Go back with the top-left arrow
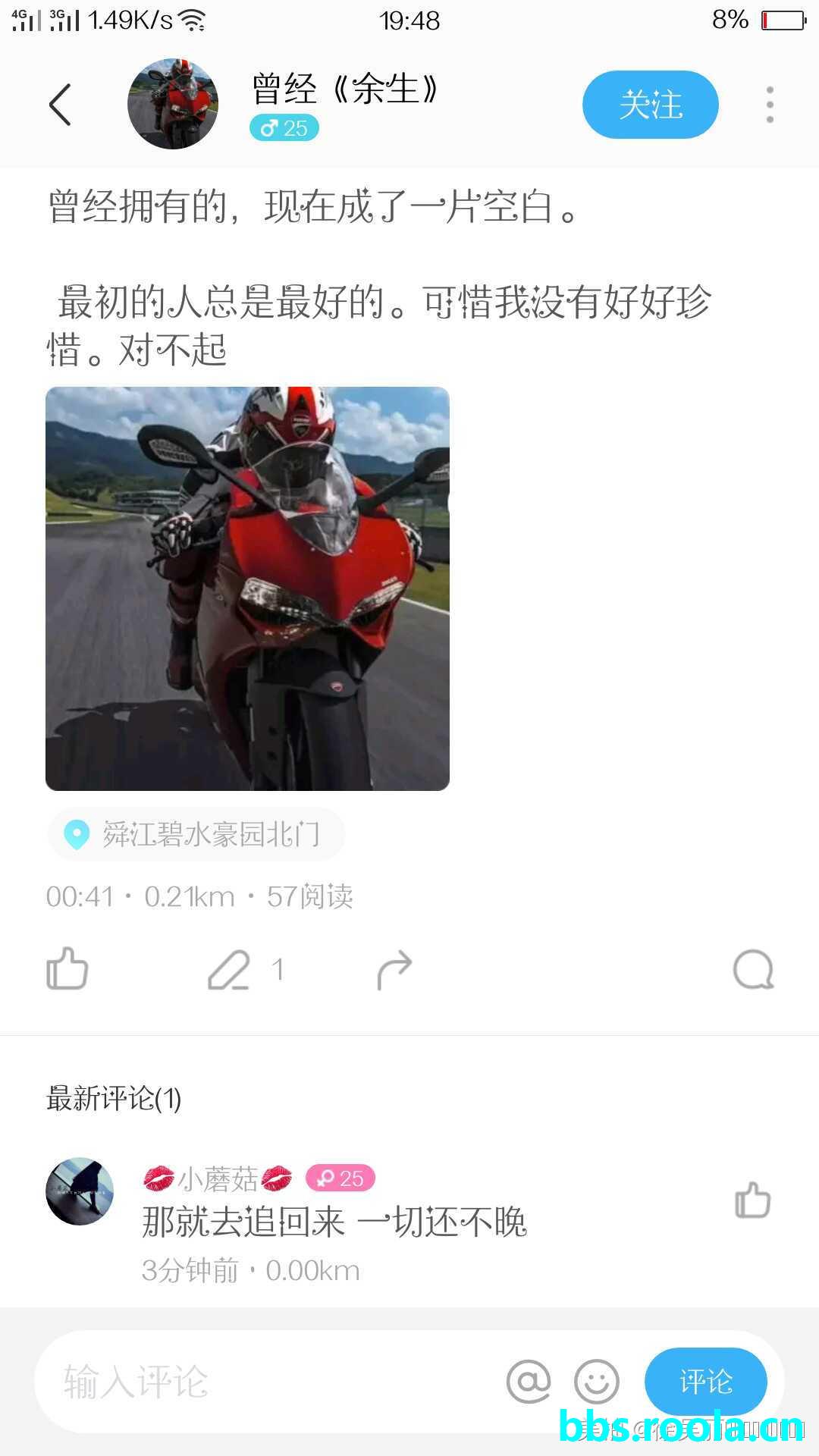Screen dimensions: 819x1456 click(x=60, y=105)
